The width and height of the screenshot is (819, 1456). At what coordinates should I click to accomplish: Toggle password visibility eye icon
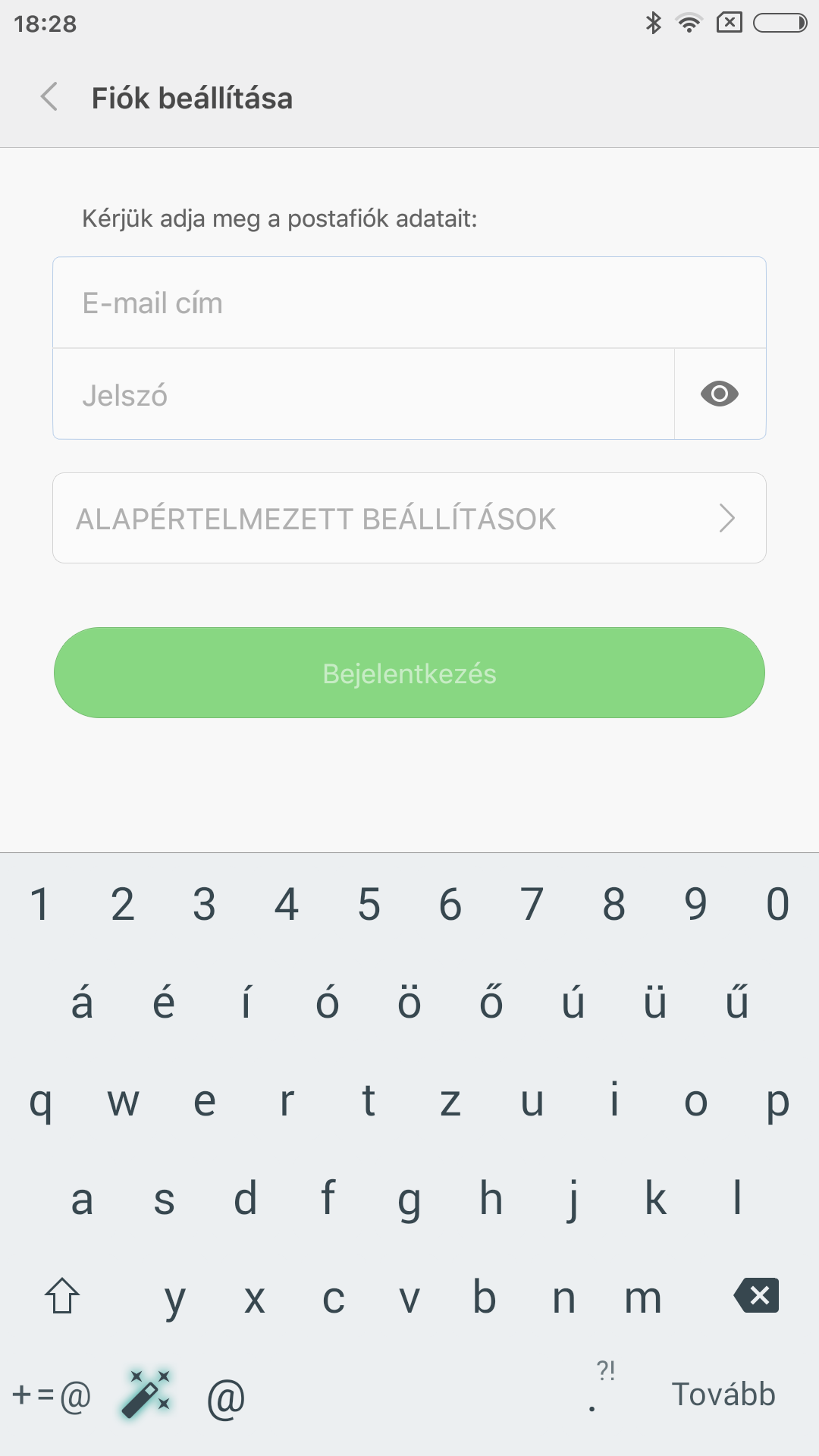720,394
